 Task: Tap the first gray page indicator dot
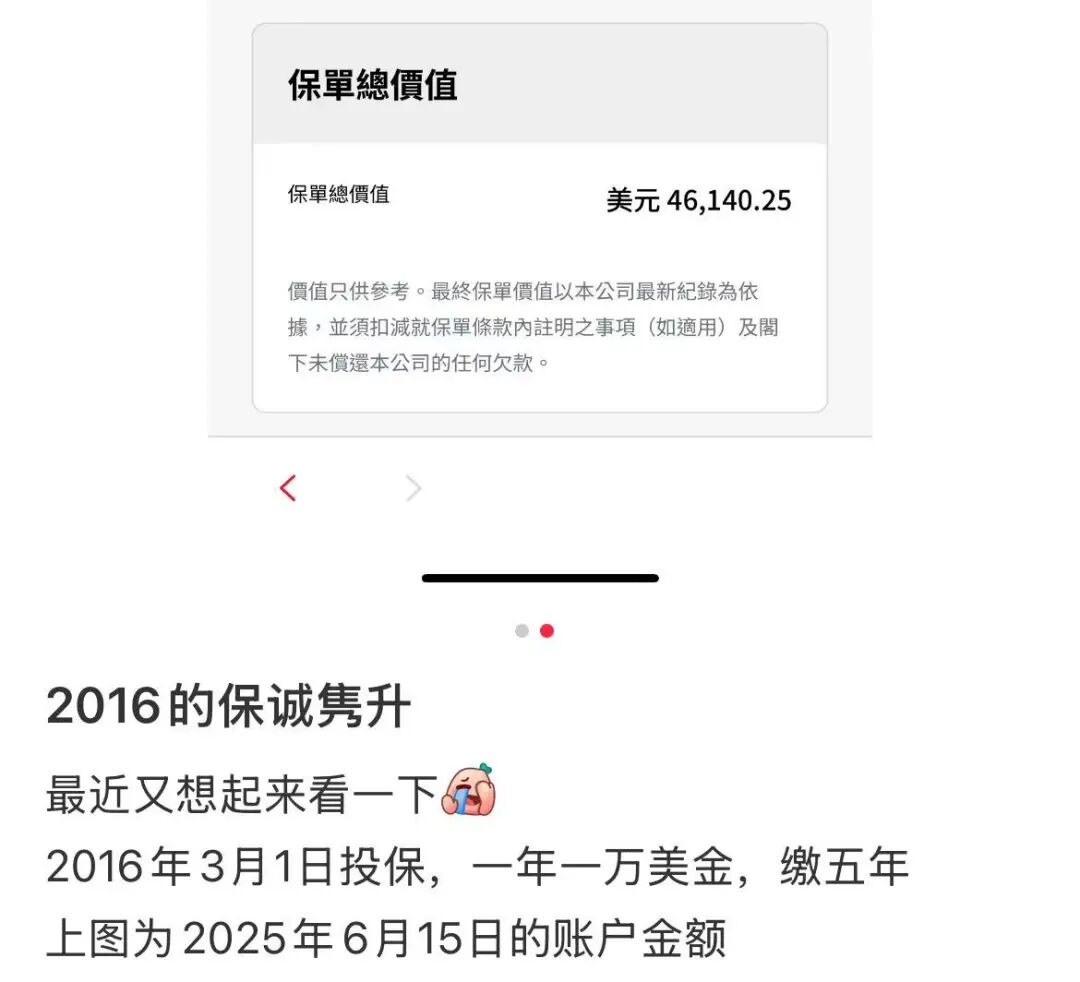(522, 631)
